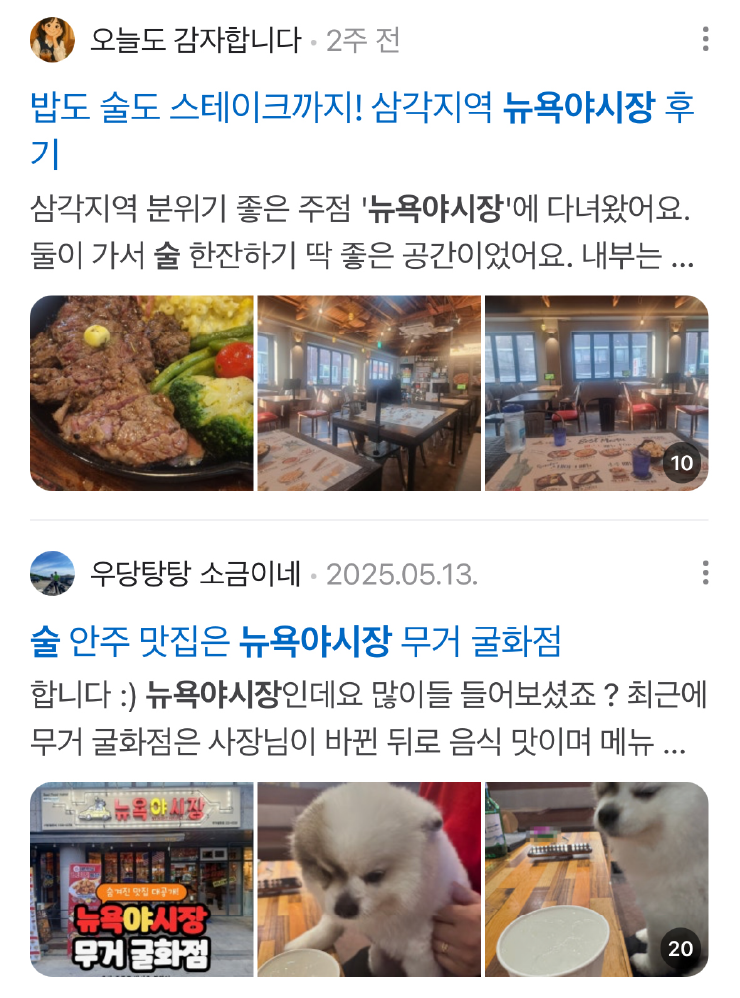Open the 뉴욕야시장 무거 굴화점 storefront image
The height and width of the screenshot is (998, 740).
141,879
